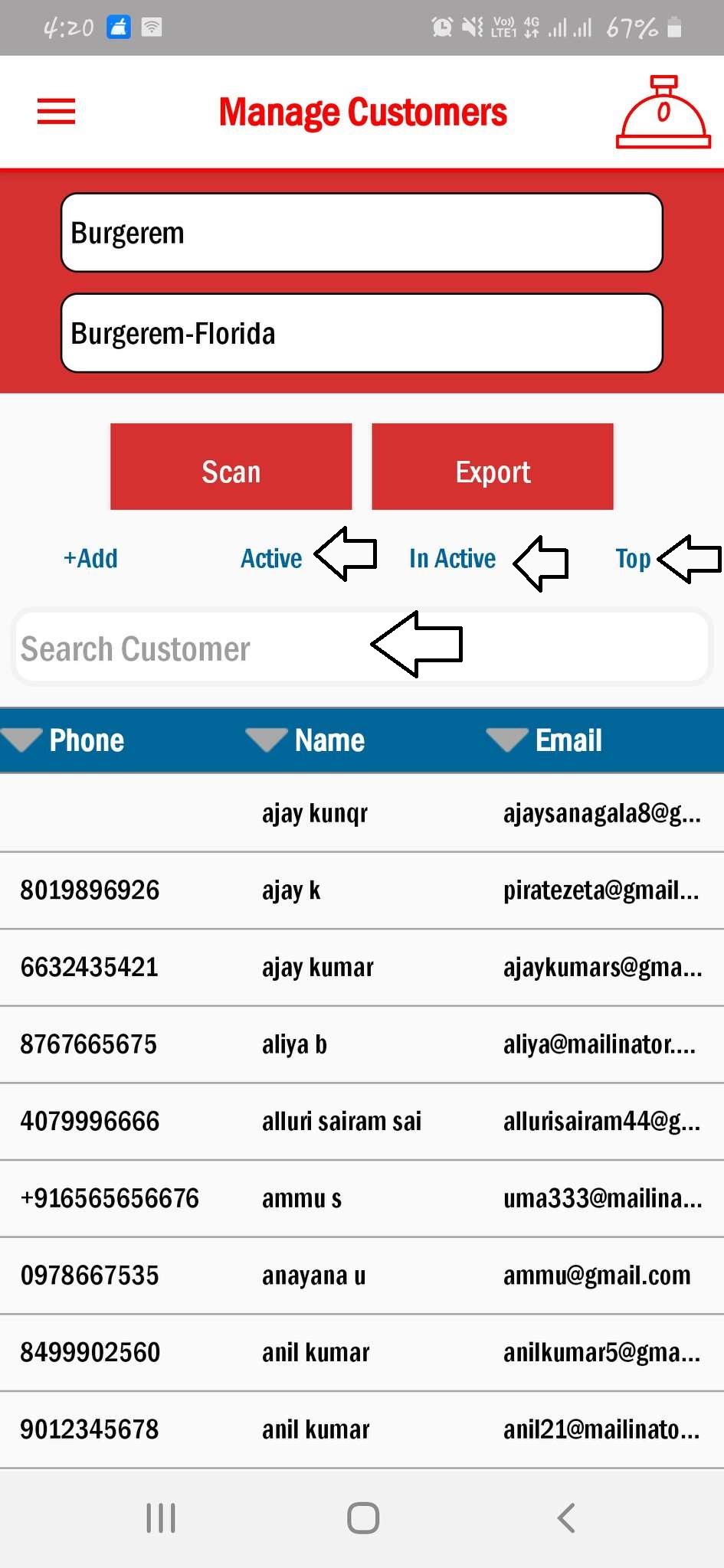Open the Burgerem-Florida location dropdown
724x1568 pixels.
[x=362, y=333]
